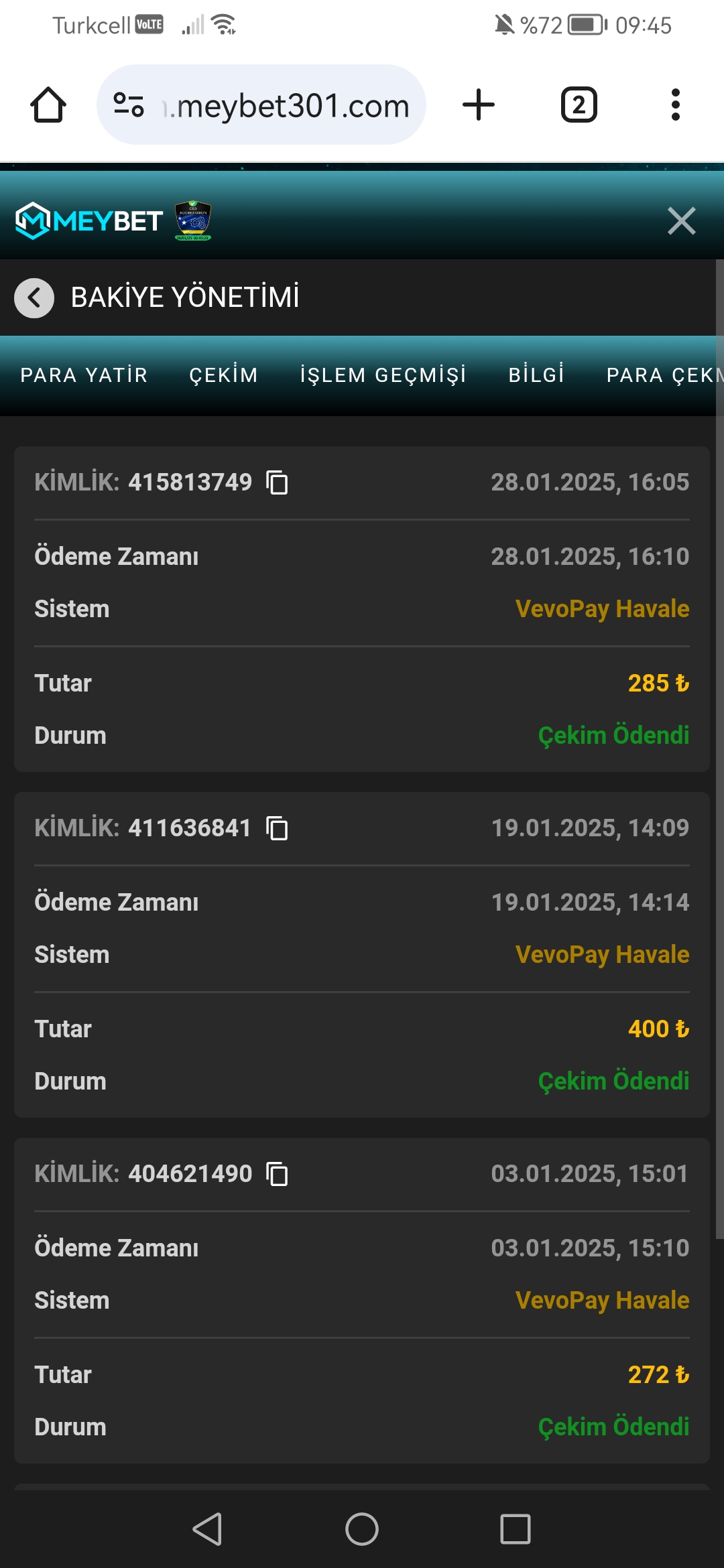This screenshot has height=1568, width=724.
Task: Open the Çekim tab
Action: coord(223,375)
